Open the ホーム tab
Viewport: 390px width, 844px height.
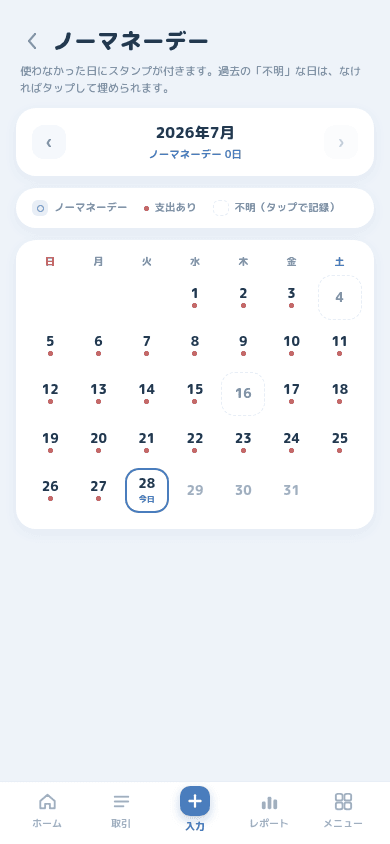(47, 811)
